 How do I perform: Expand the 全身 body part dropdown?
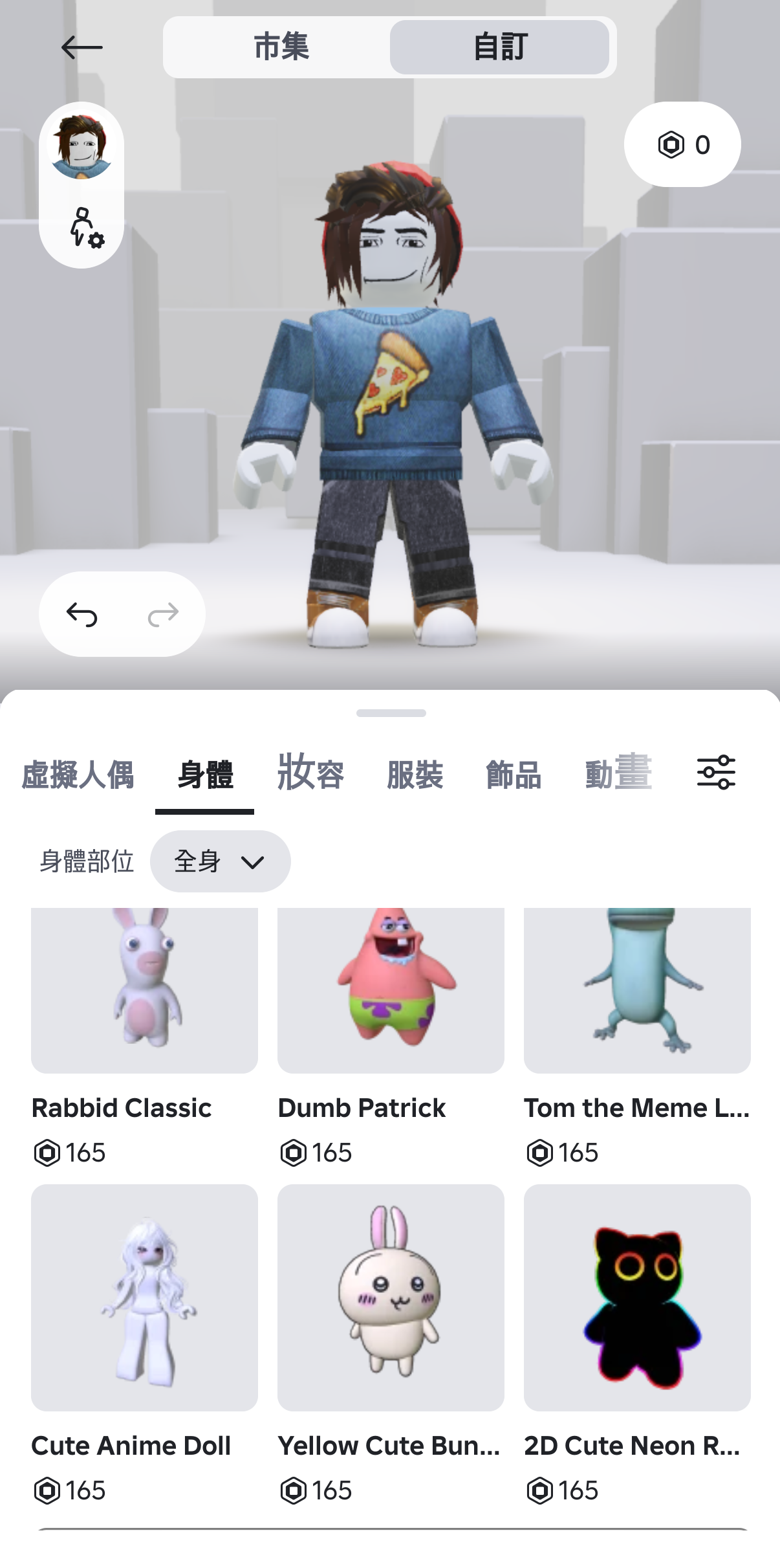220,861
